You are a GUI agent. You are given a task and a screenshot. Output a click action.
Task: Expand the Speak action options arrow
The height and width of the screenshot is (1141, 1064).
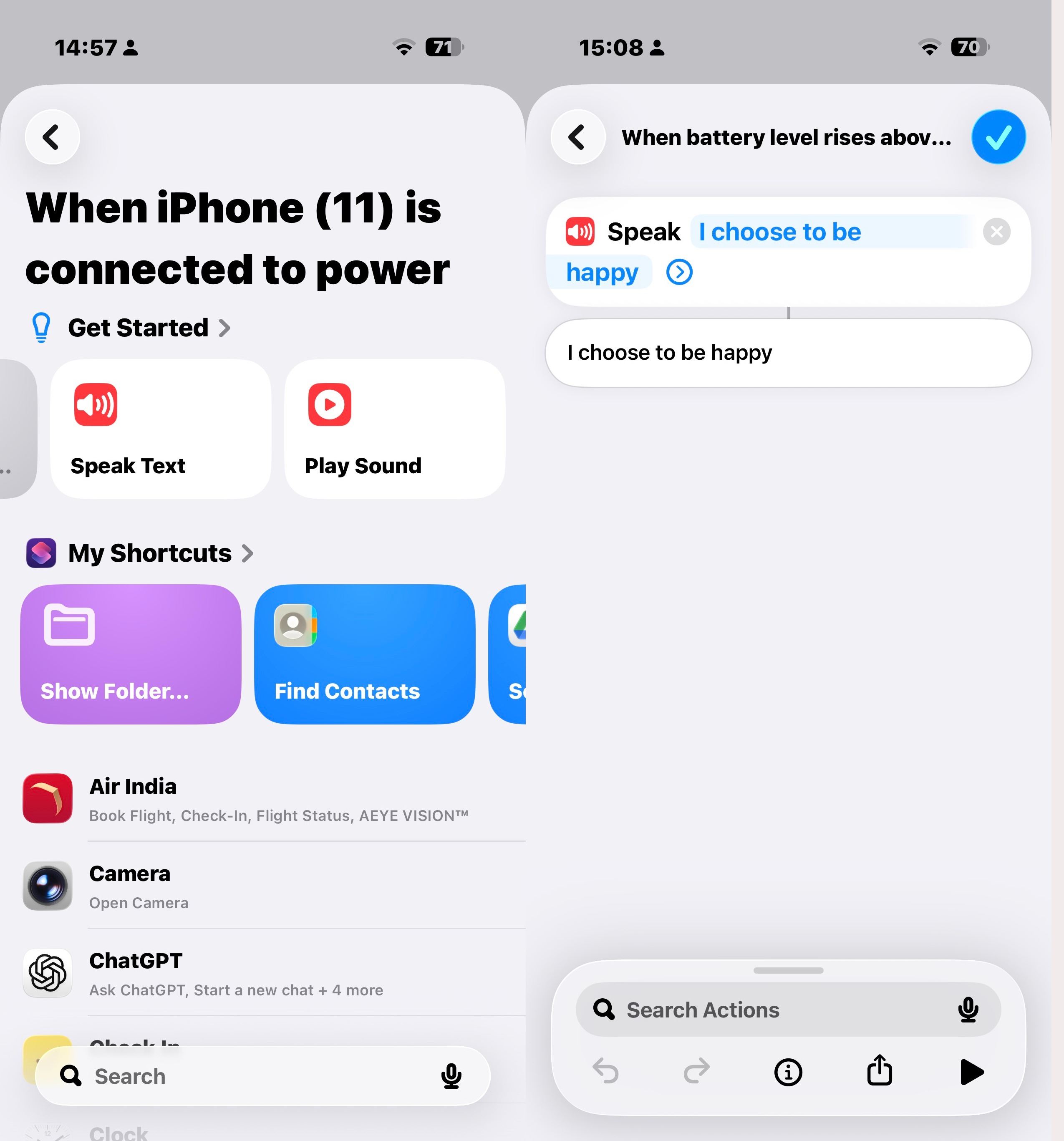(679, 272)
